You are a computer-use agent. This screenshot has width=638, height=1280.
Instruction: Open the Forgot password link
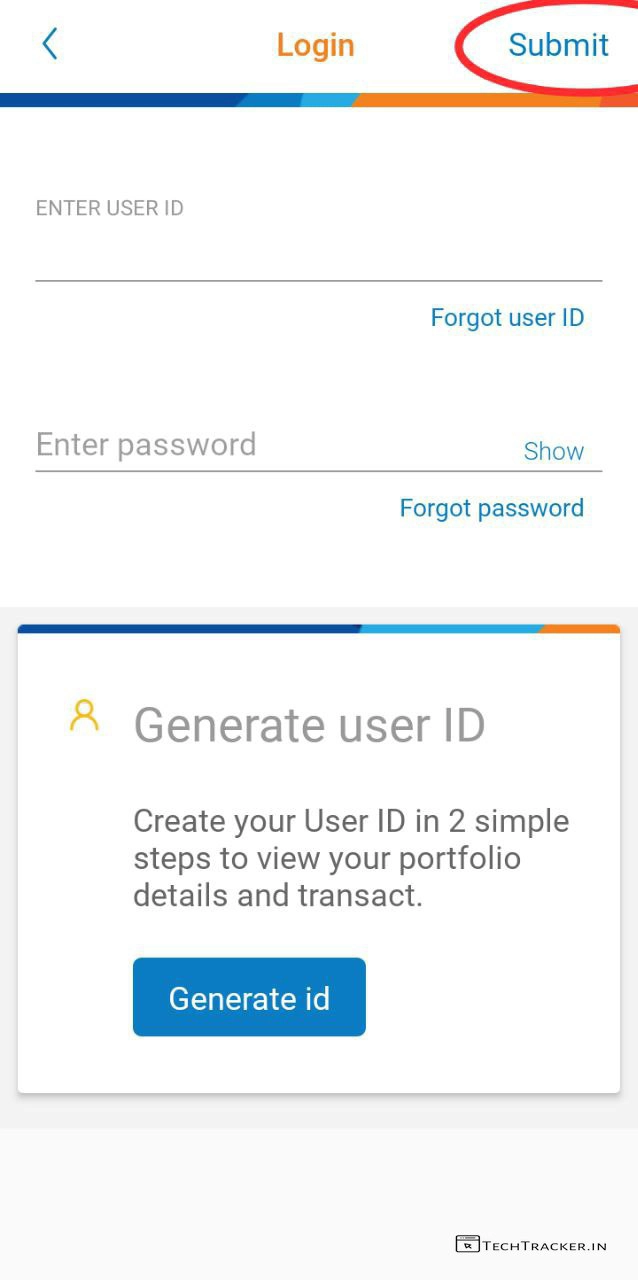pyautogui.click(x=491, y=508)
